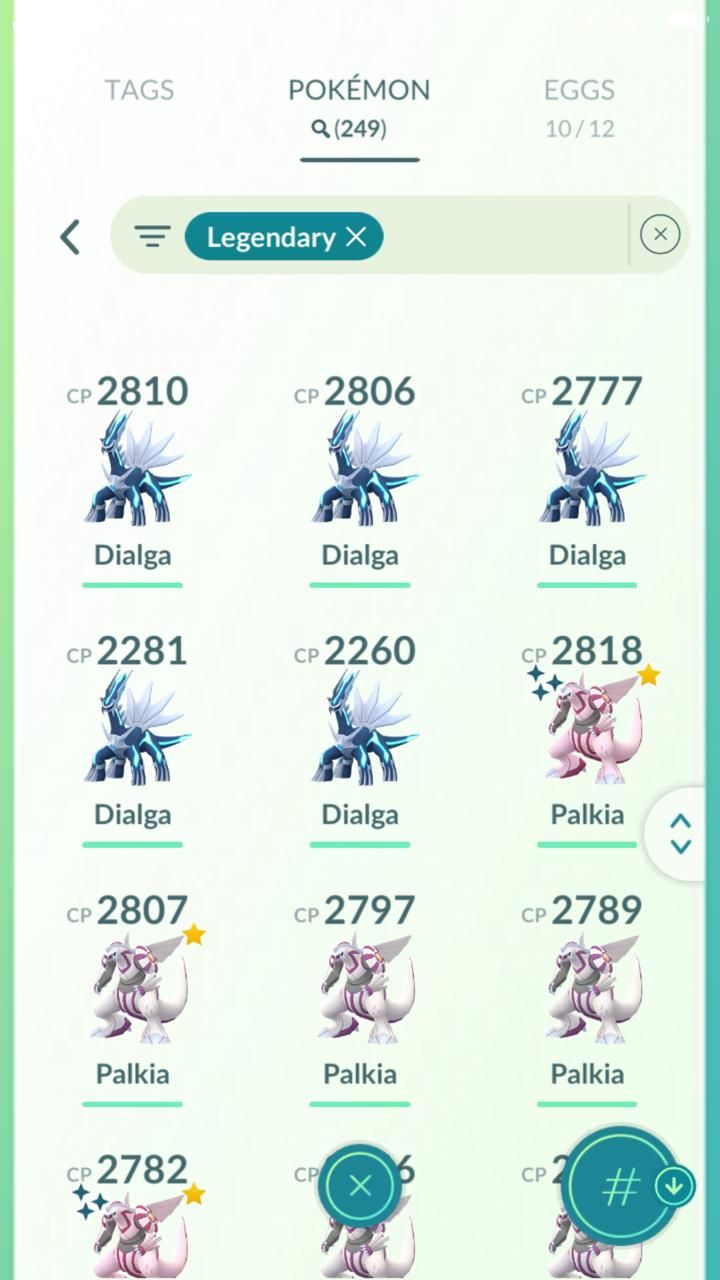Clear the search field

[x=659, y=235]
